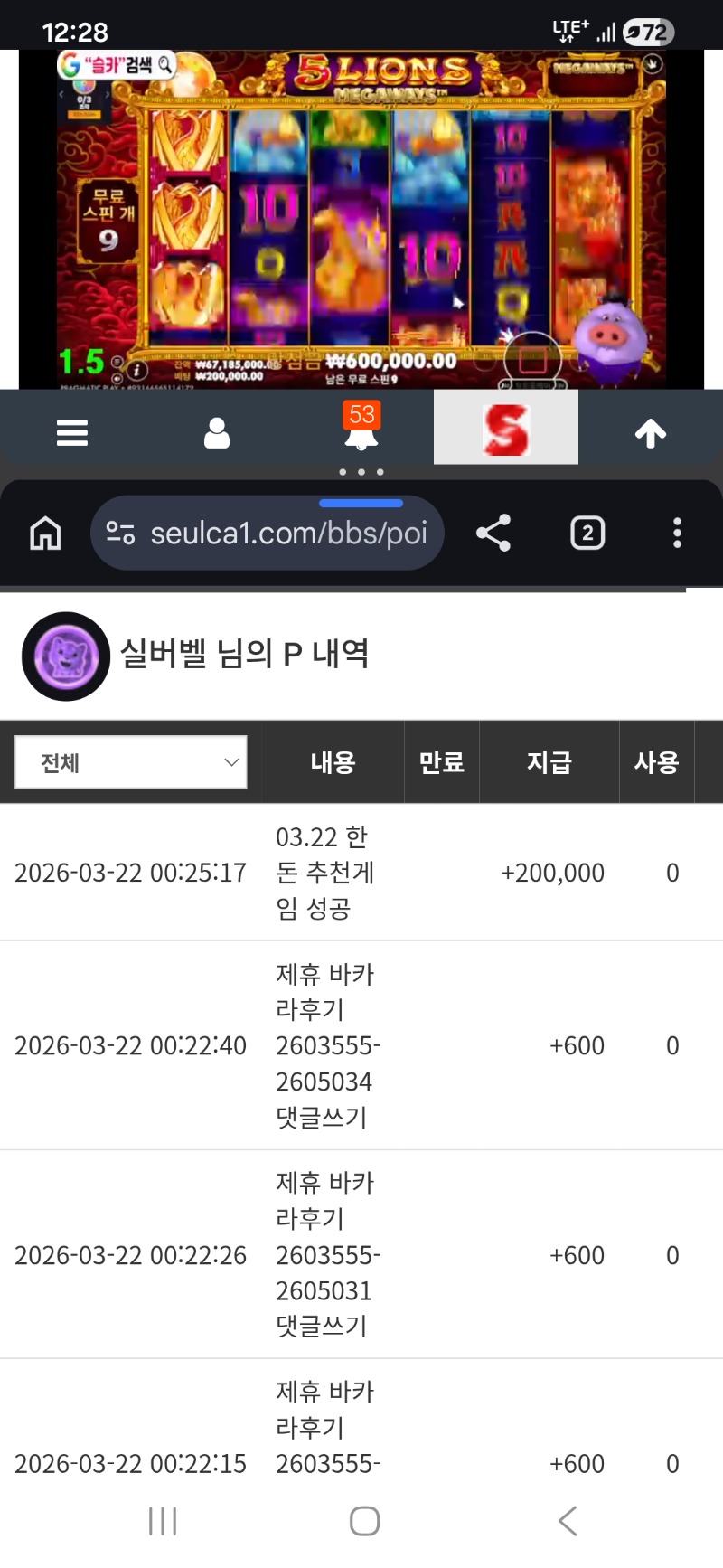Open the browser overflow menu
The height and width of the screenshot is (1568, 723).
677,534
